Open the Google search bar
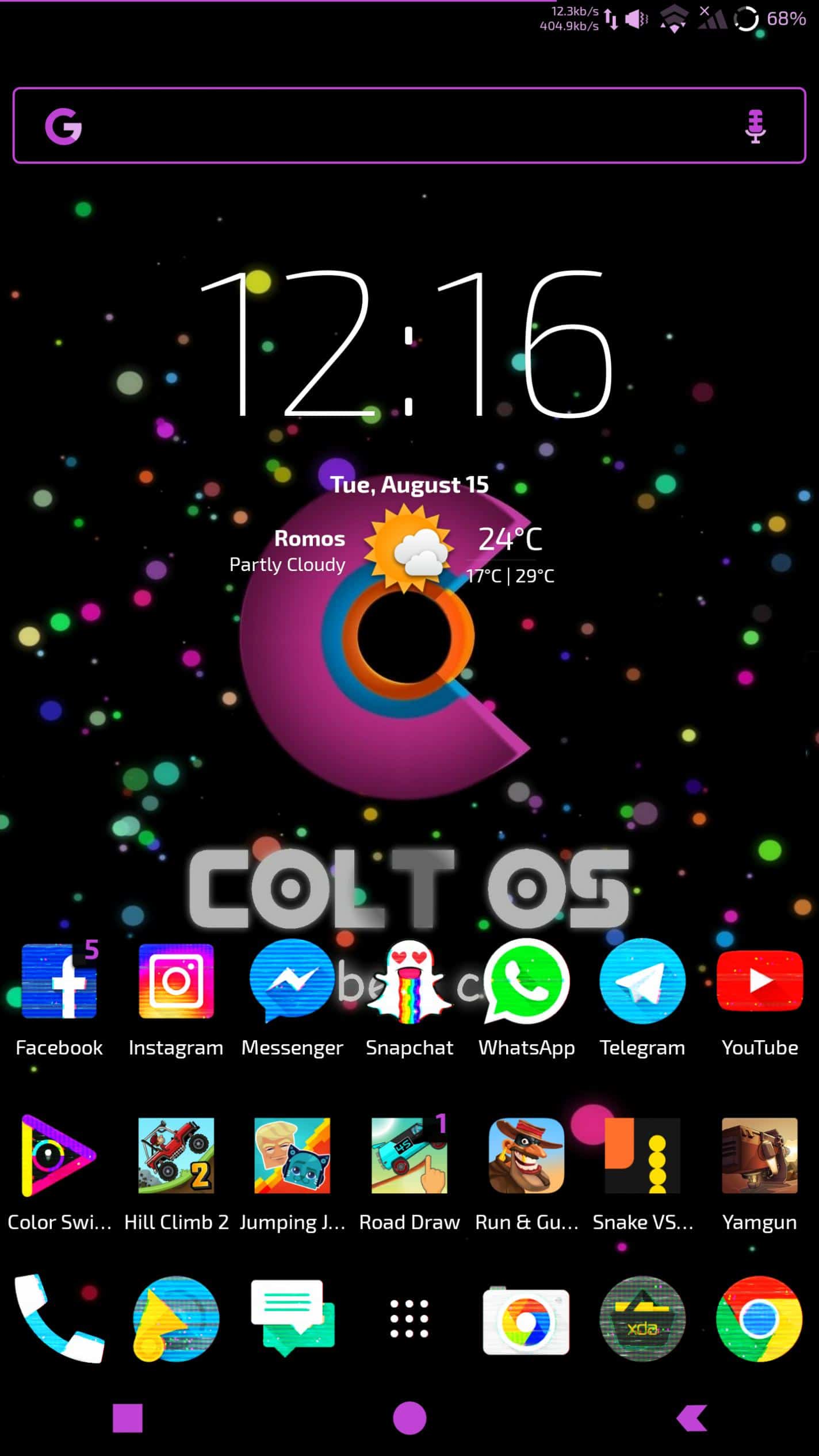 [x=409, y=125]
